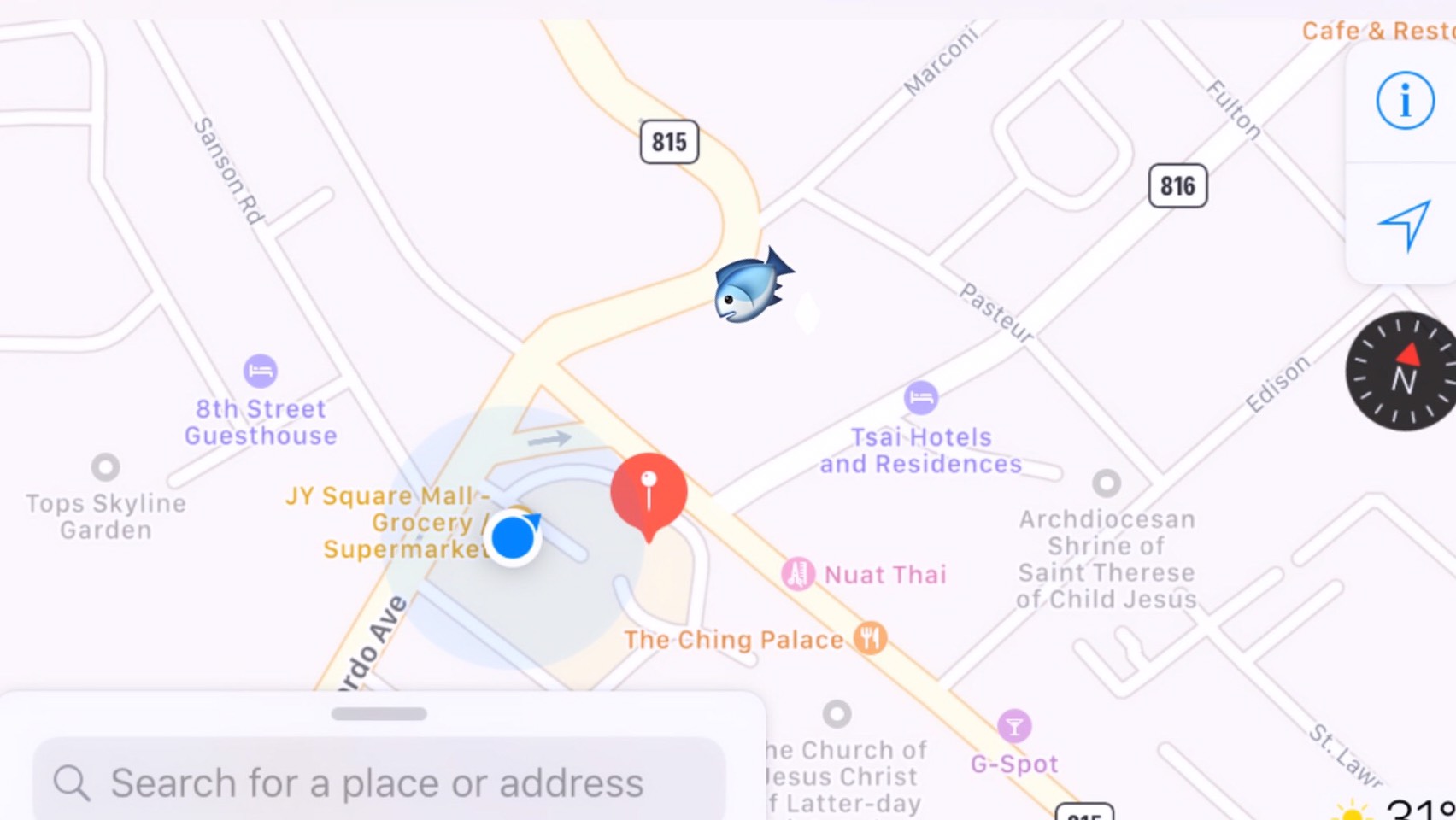
Task: Search for a place or address
Action: coord(378,782)
